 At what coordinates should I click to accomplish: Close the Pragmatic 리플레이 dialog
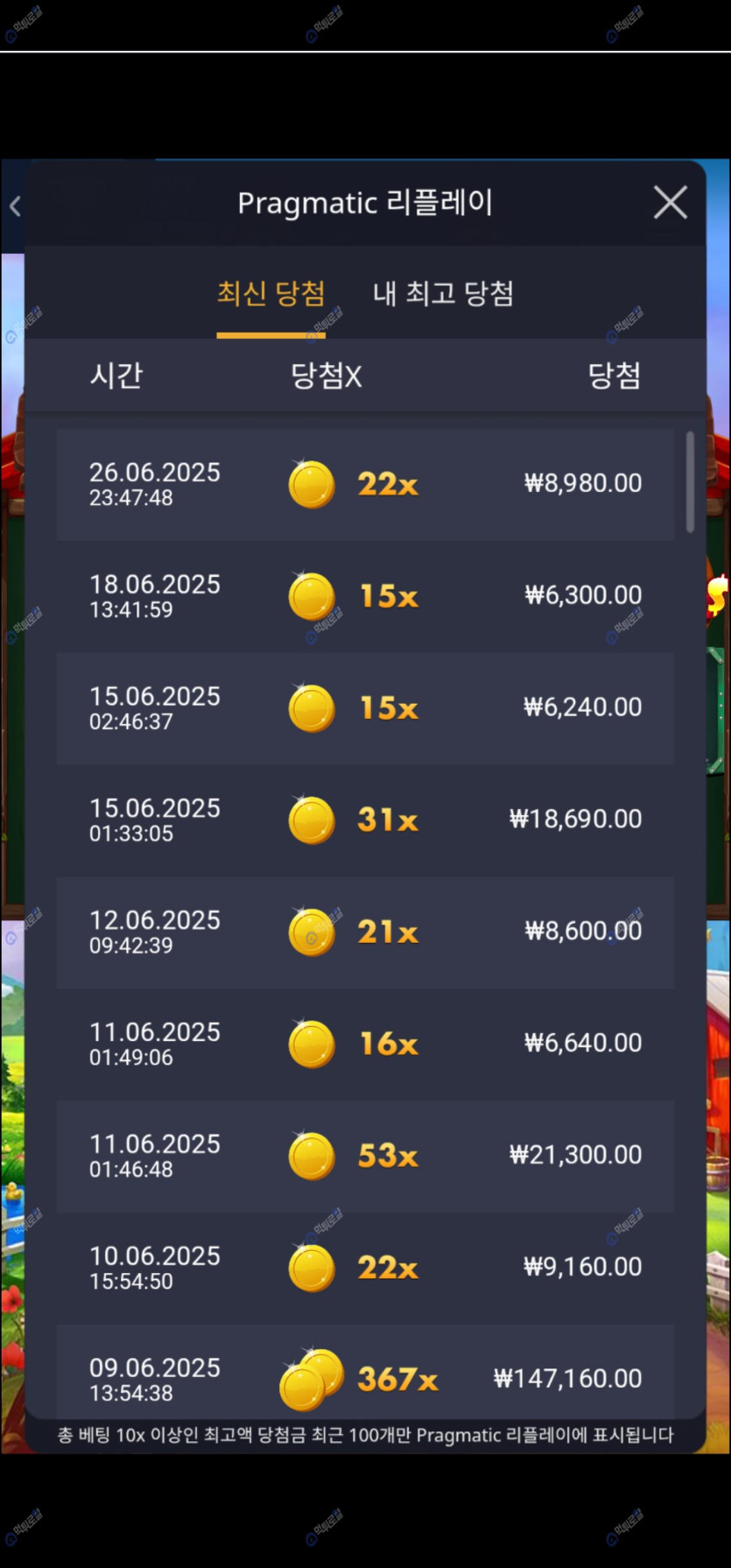point(670,202)
